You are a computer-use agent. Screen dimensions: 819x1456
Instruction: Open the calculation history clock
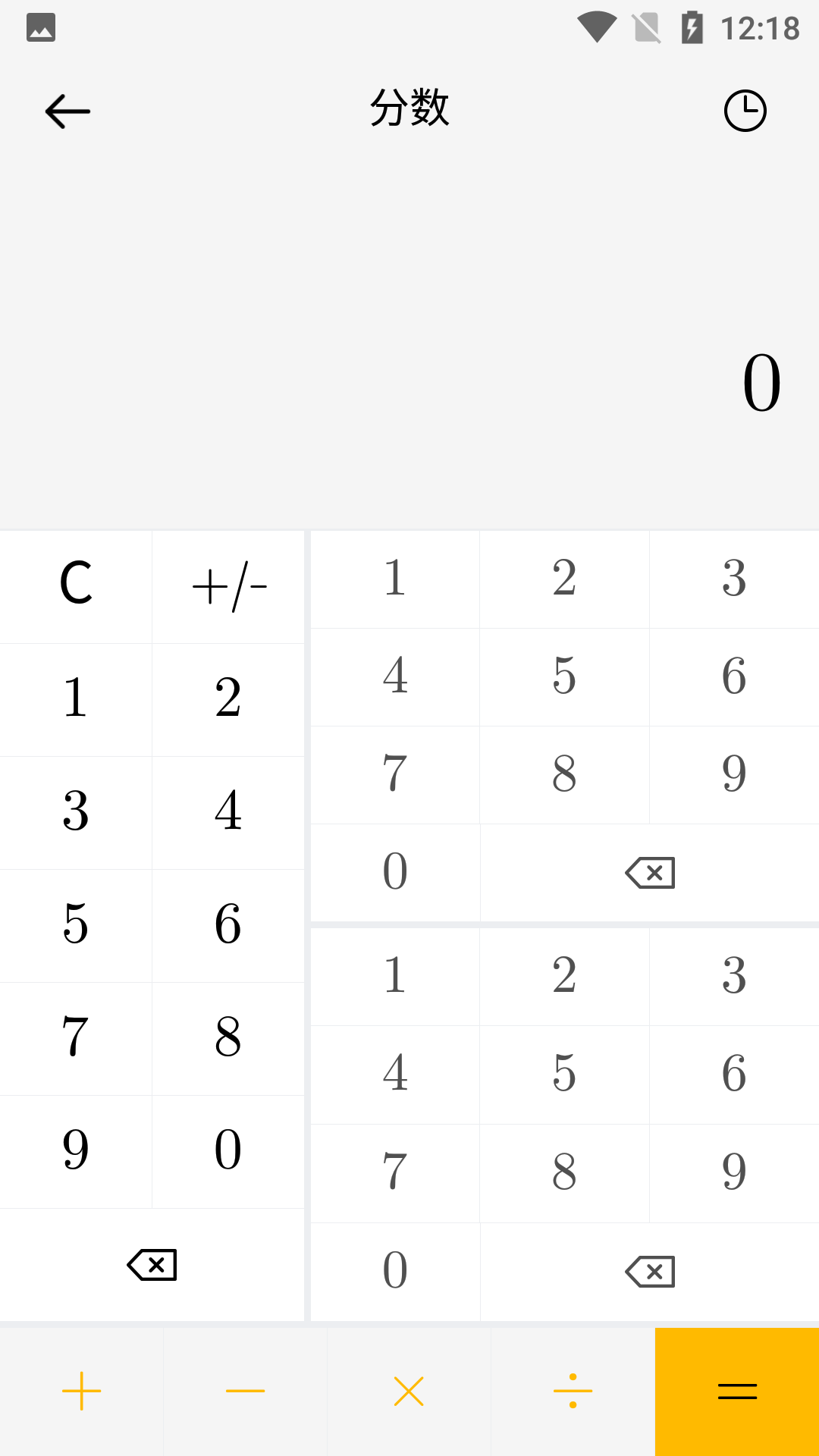(745, 111)
